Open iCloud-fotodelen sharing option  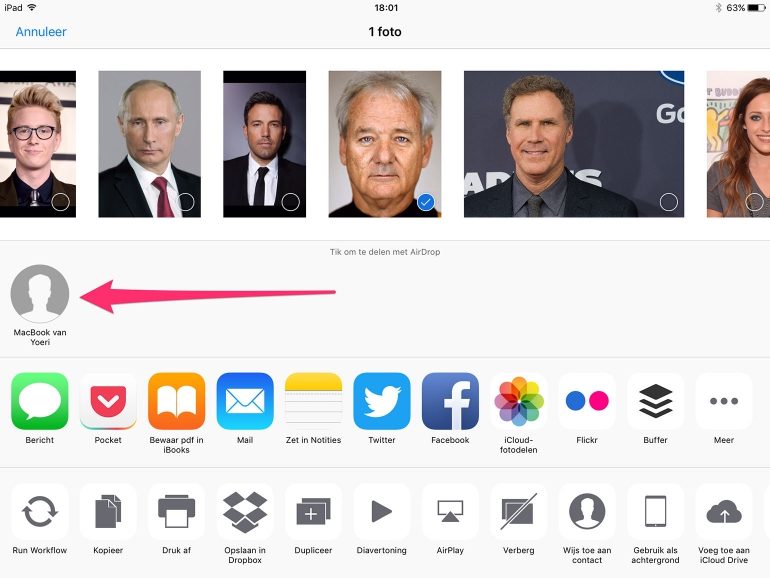(x=519, y=402)
